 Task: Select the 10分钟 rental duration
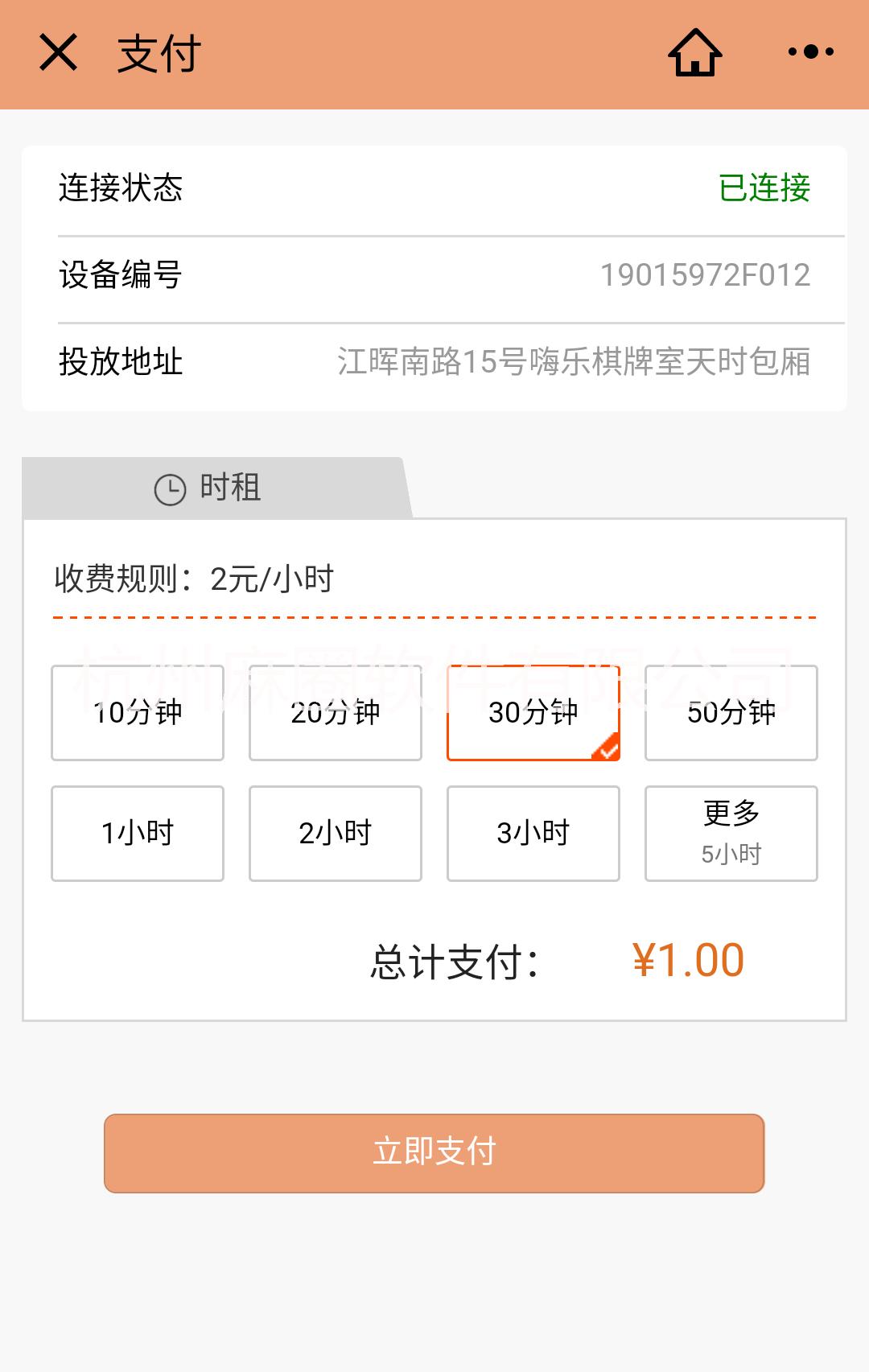[x=137, y=711]
